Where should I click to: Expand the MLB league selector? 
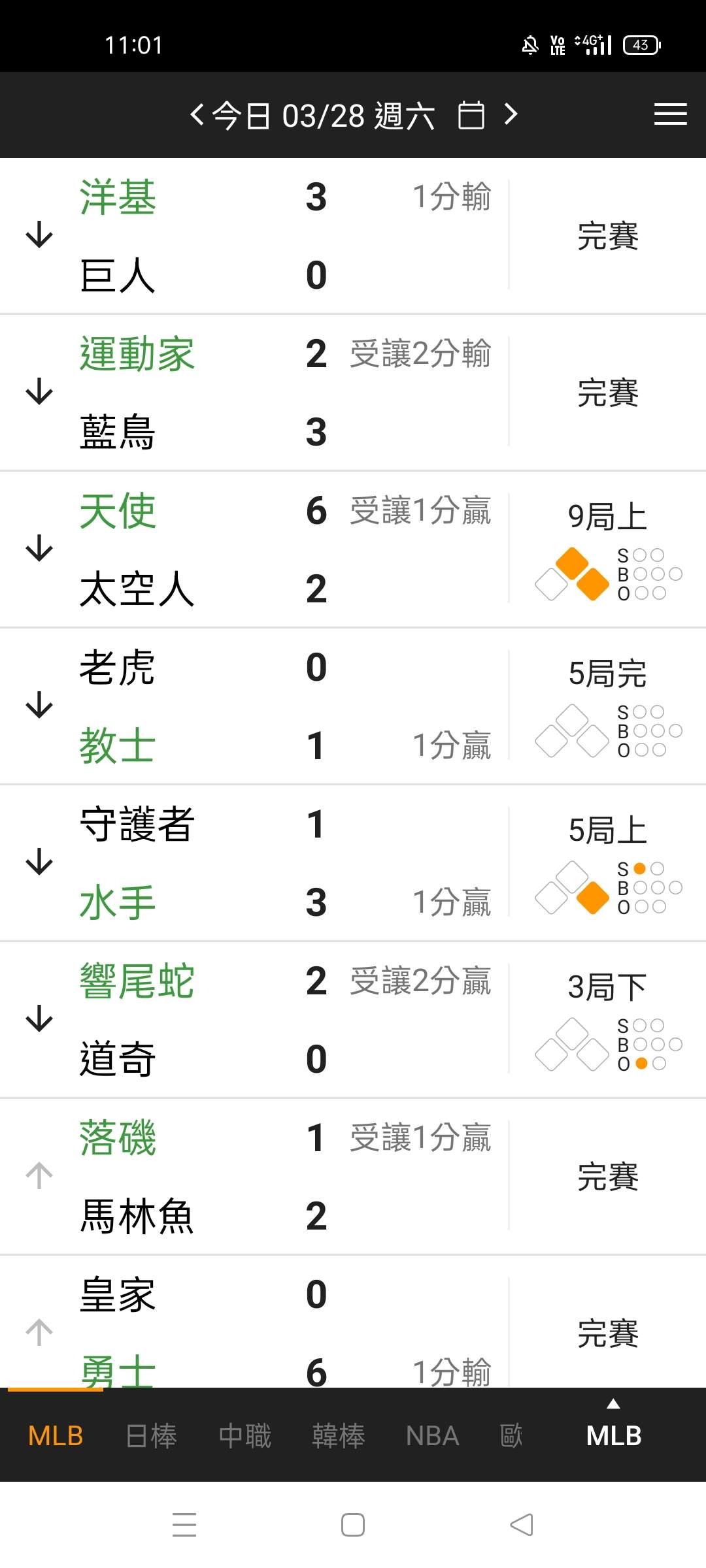coord(613,1429)
